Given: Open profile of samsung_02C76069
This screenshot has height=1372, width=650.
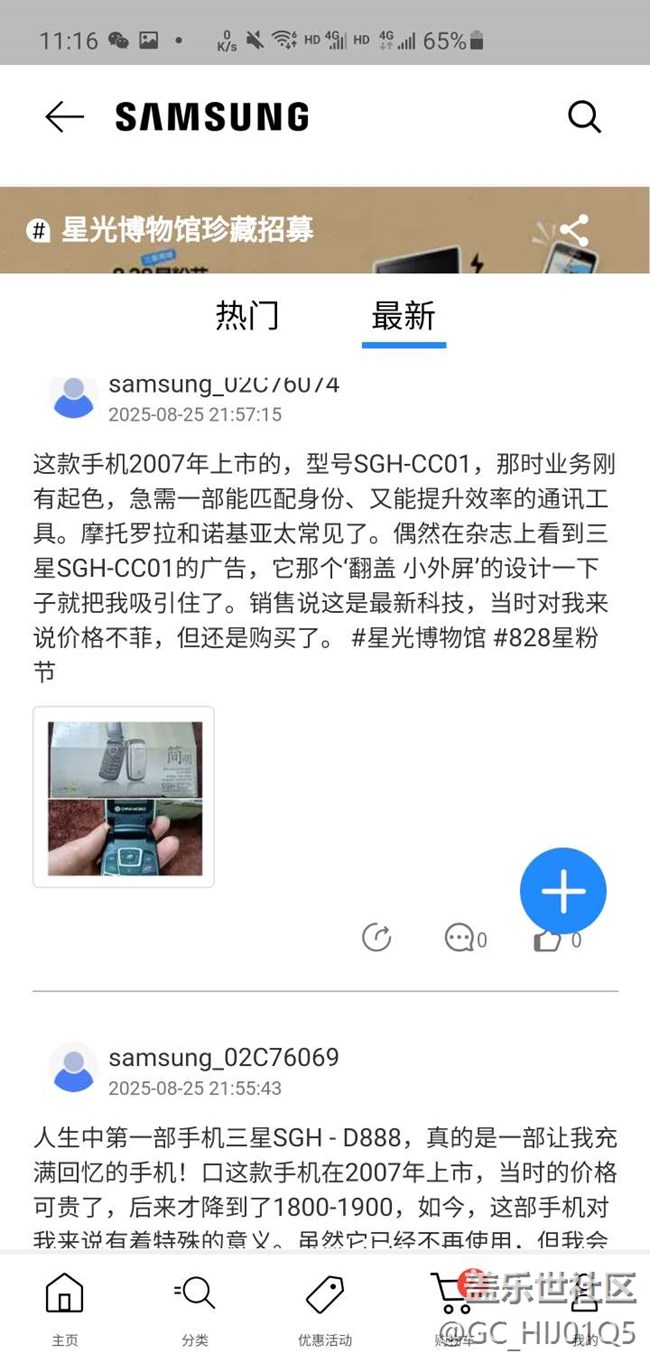Looking at the screenshot, I should point(73,1069).
